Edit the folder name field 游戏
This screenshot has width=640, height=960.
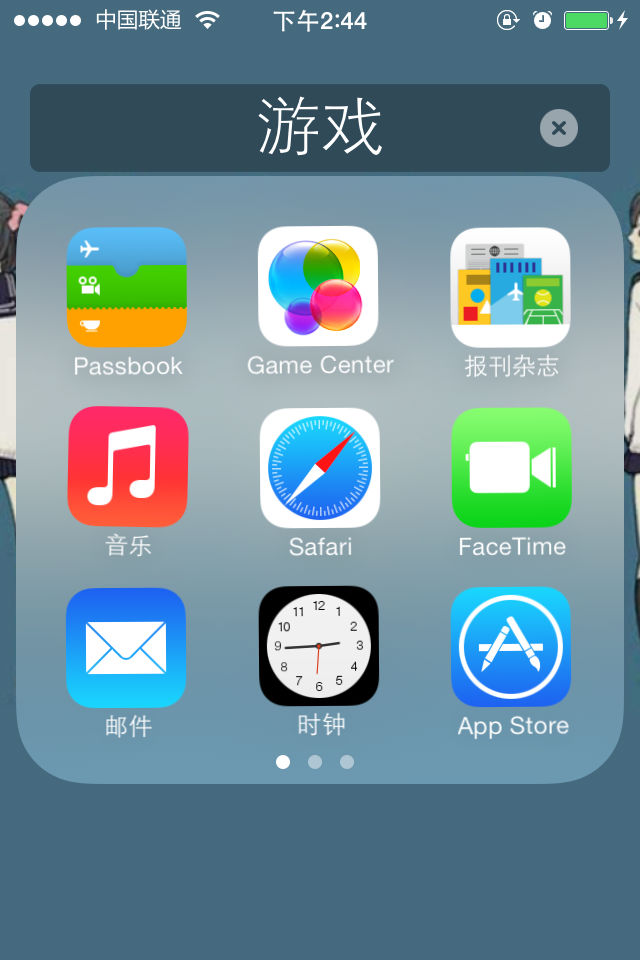point(320,128)
